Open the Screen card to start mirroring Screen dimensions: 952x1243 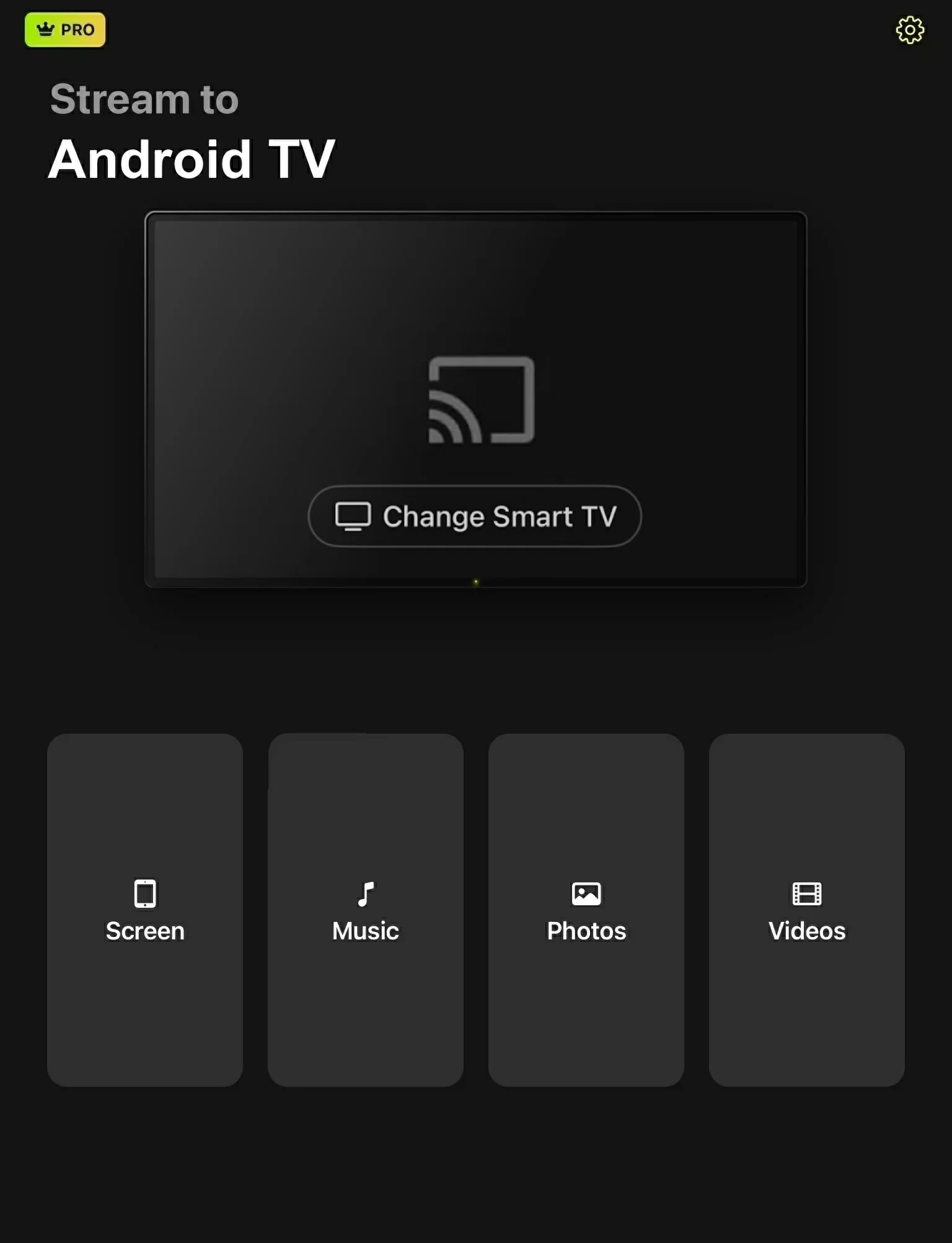145,911
